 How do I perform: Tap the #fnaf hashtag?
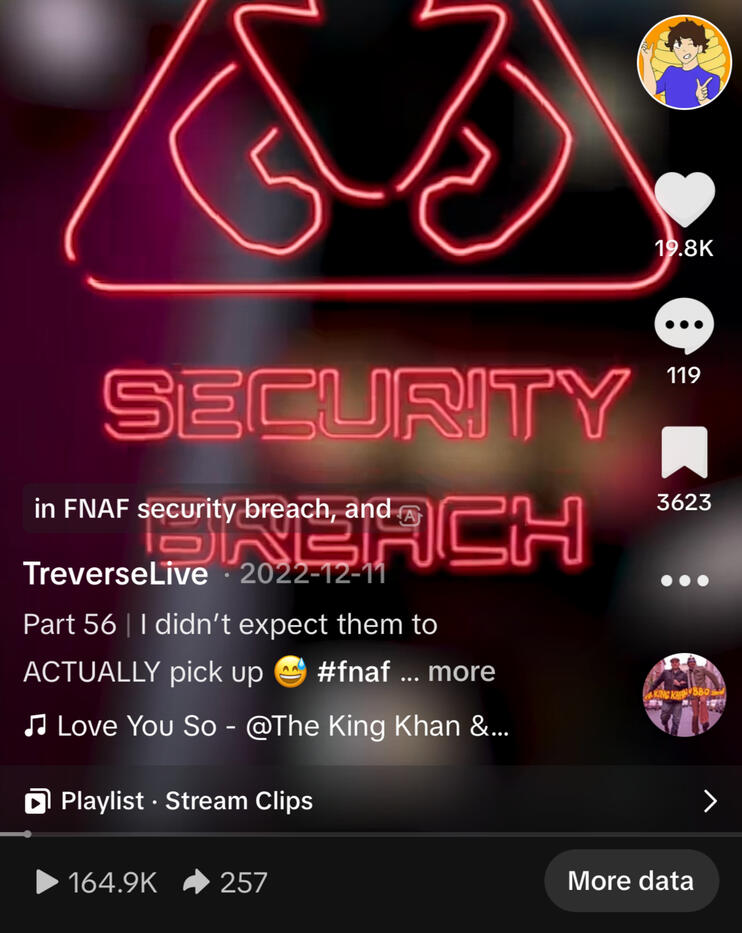[353, 671]
